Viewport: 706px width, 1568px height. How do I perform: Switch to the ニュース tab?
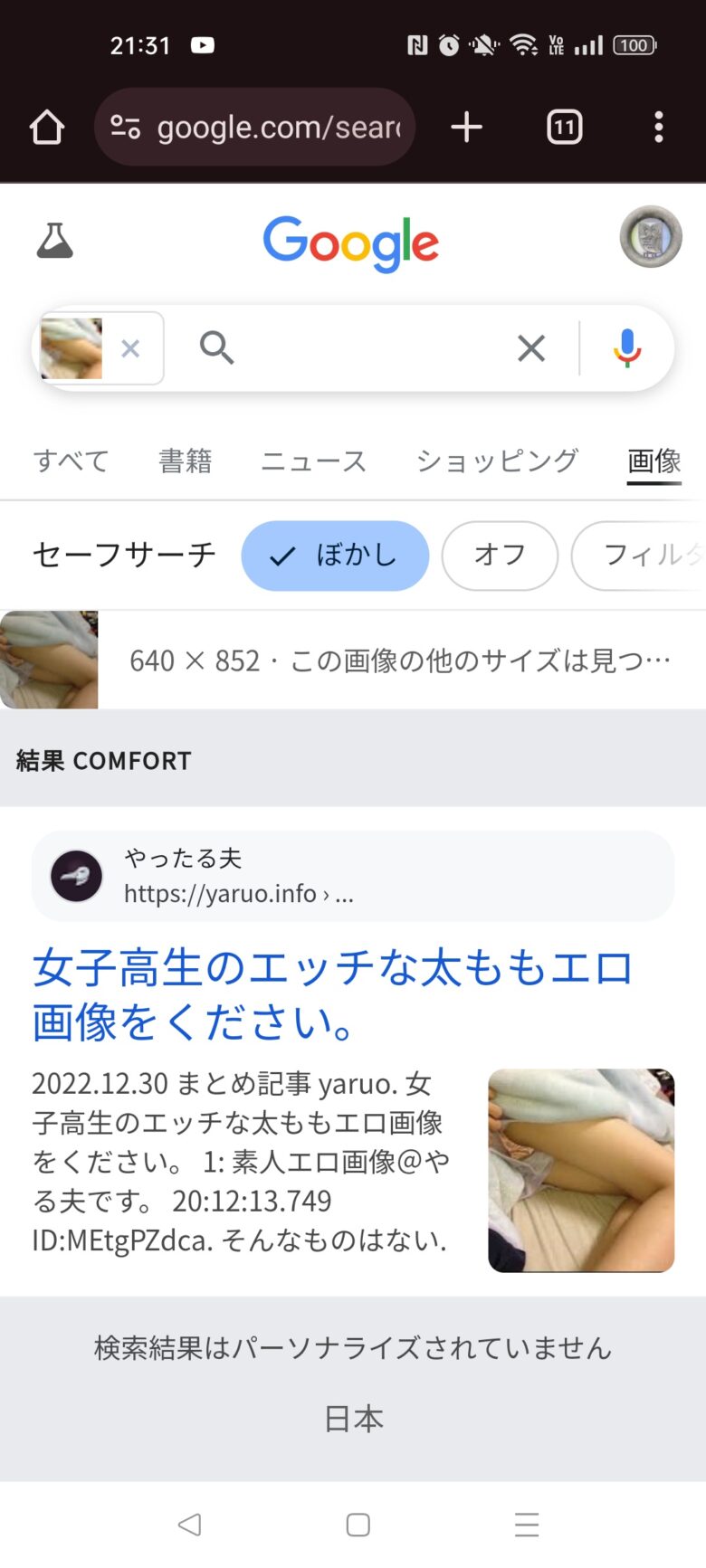pyautogui.click(x=313, y=461)
